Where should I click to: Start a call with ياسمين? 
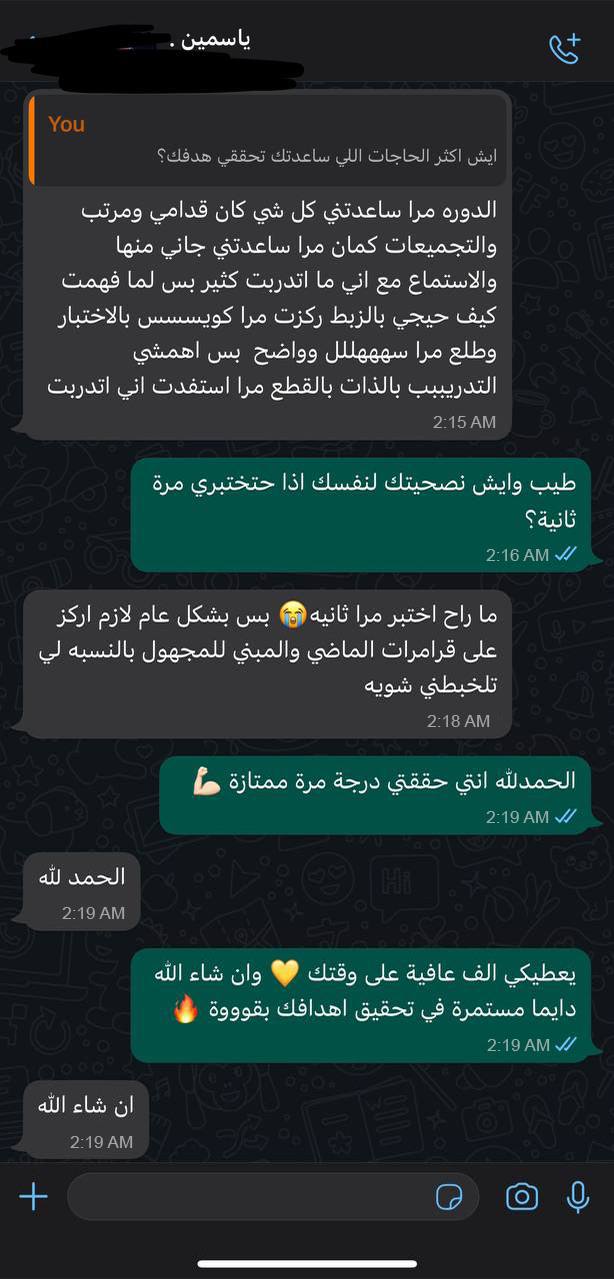pyautogui.click(x=564, y=48)
